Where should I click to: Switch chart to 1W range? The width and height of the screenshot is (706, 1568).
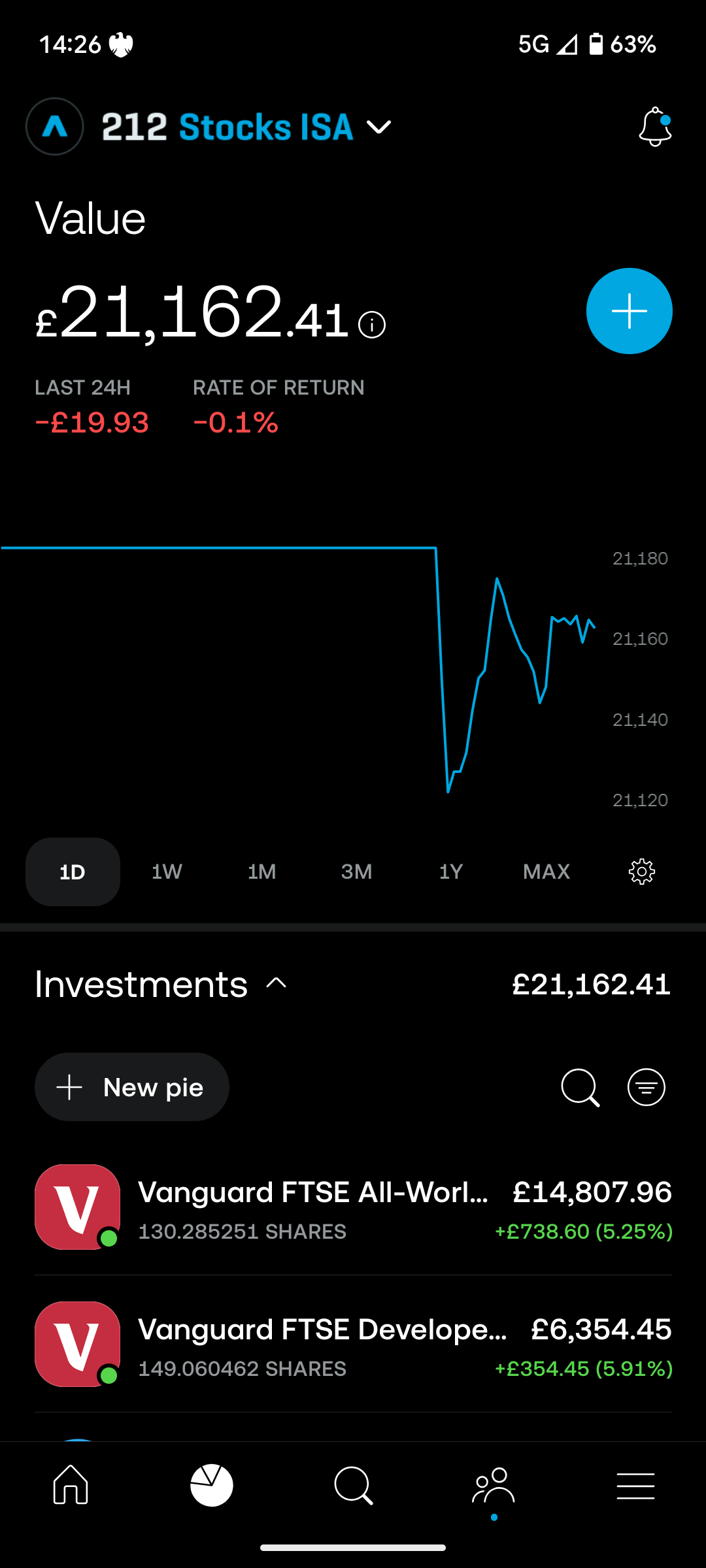pos(167,872)
